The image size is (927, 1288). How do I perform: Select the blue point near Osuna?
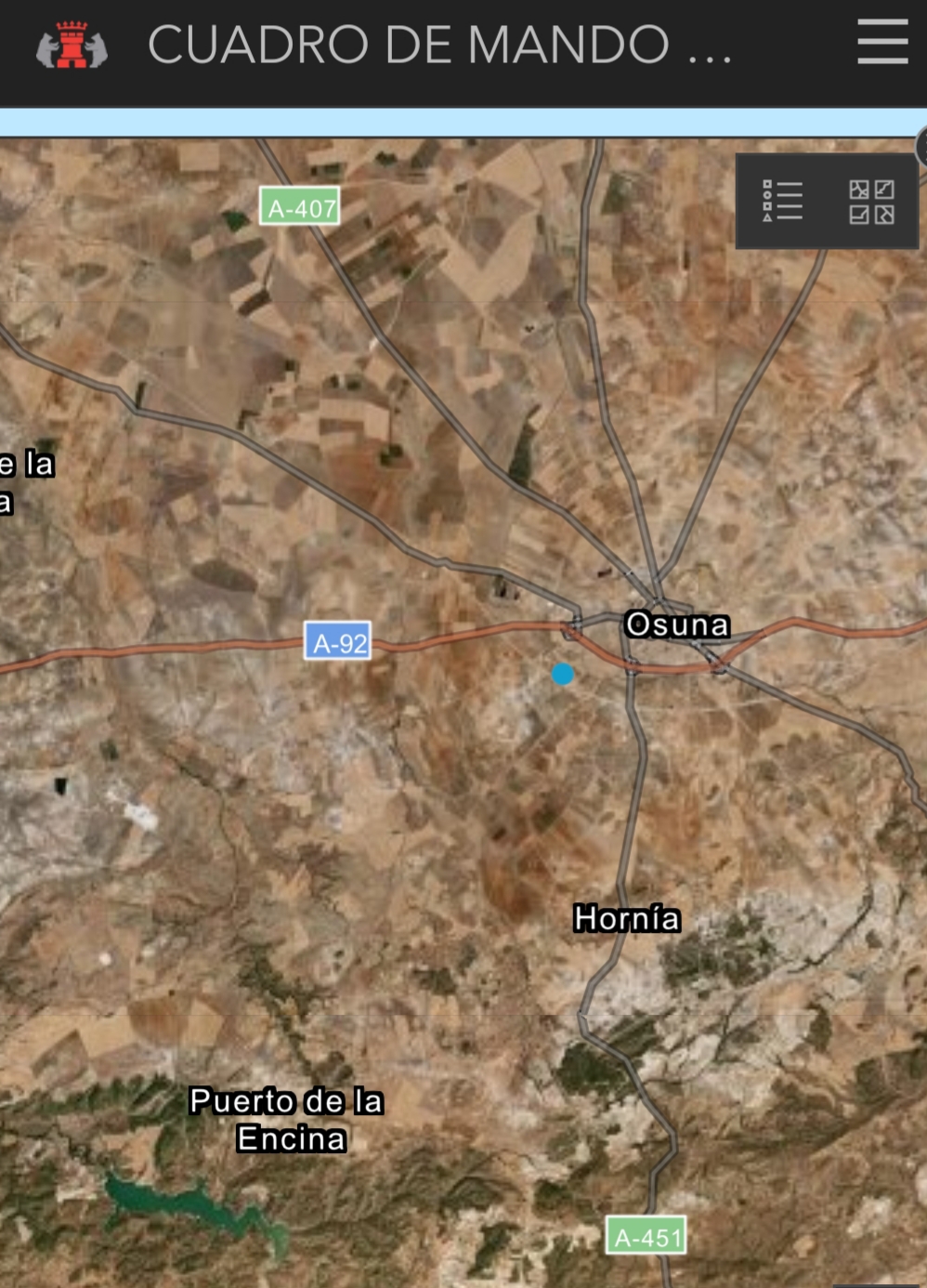tap(562, 674)
